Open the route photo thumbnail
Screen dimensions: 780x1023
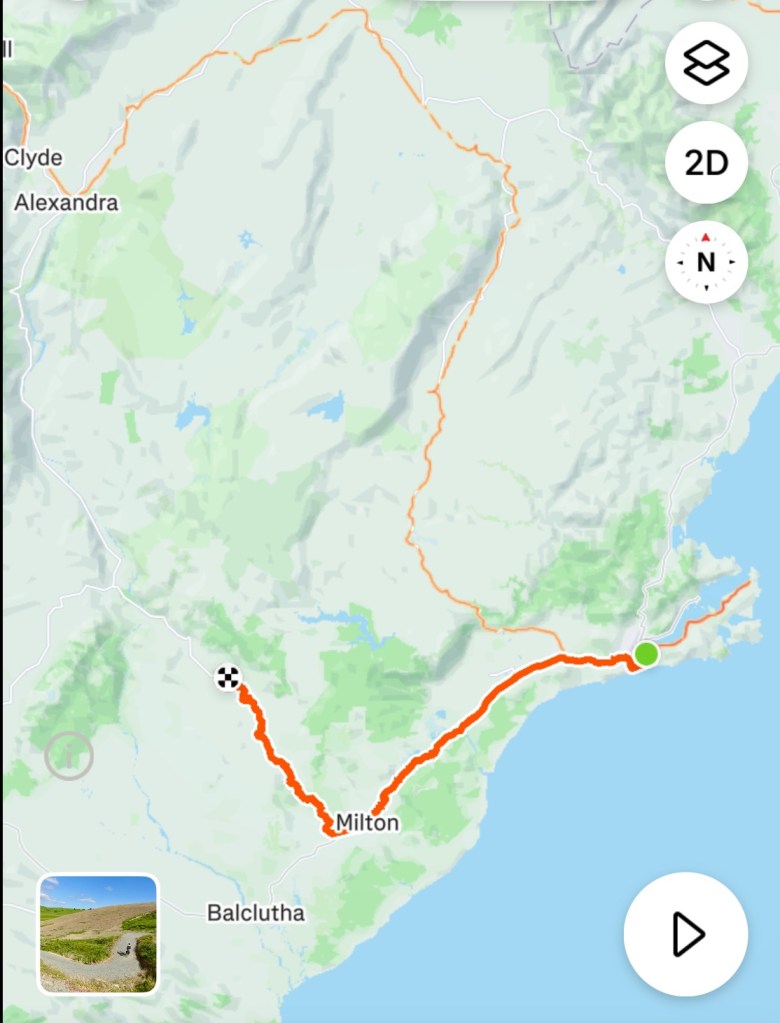tap(98, 934)
